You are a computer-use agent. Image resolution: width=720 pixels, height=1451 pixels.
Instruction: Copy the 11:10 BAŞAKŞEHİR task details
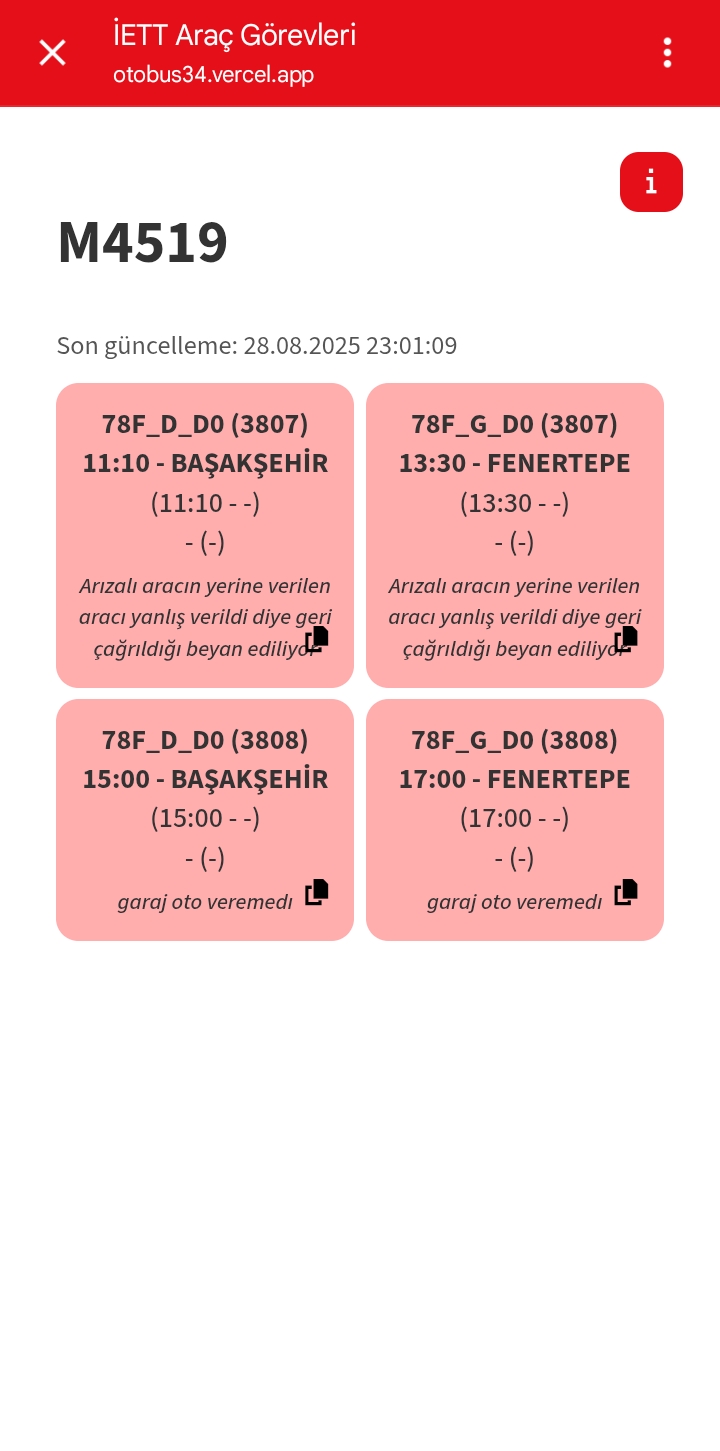click(x=317, y=639)
